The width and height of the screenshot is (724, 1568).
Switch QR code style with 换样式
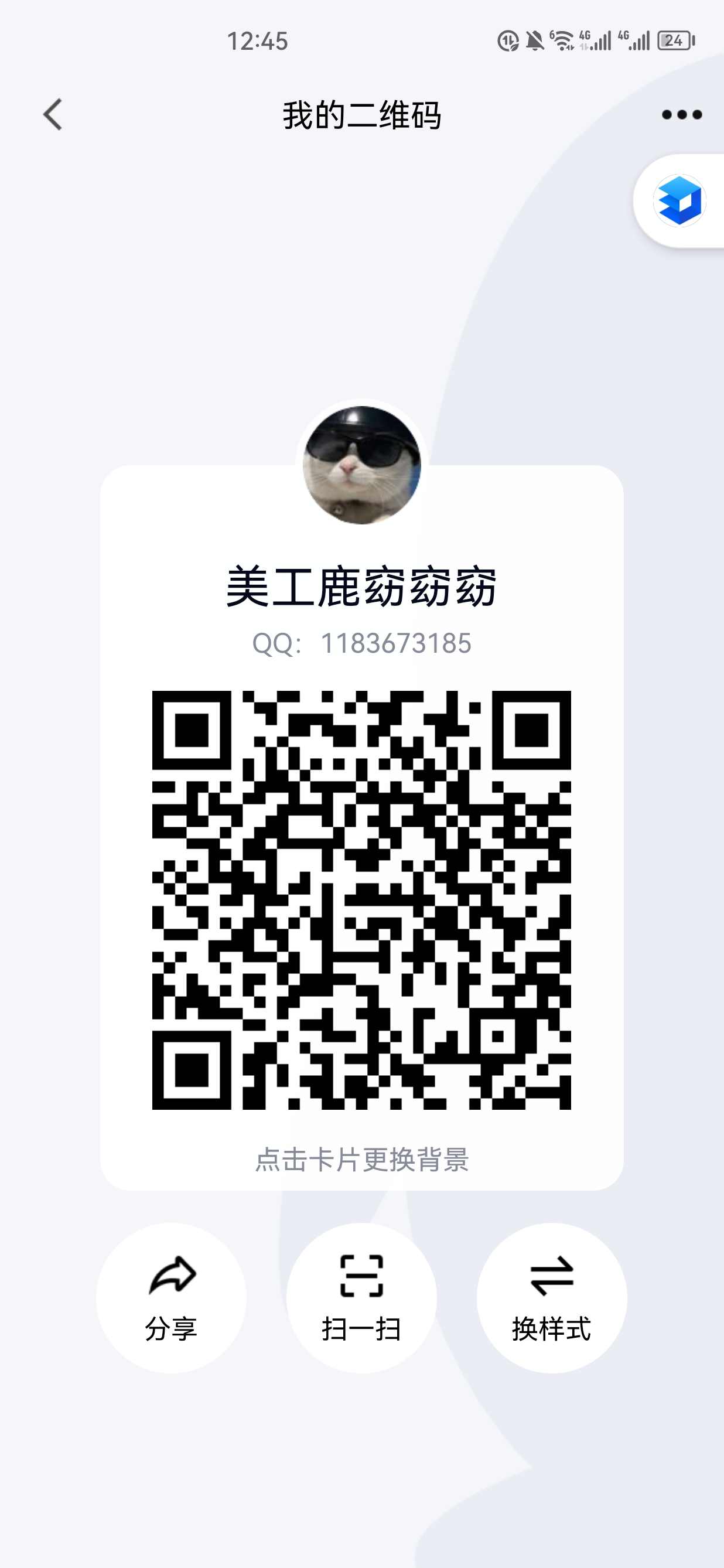551,1298
